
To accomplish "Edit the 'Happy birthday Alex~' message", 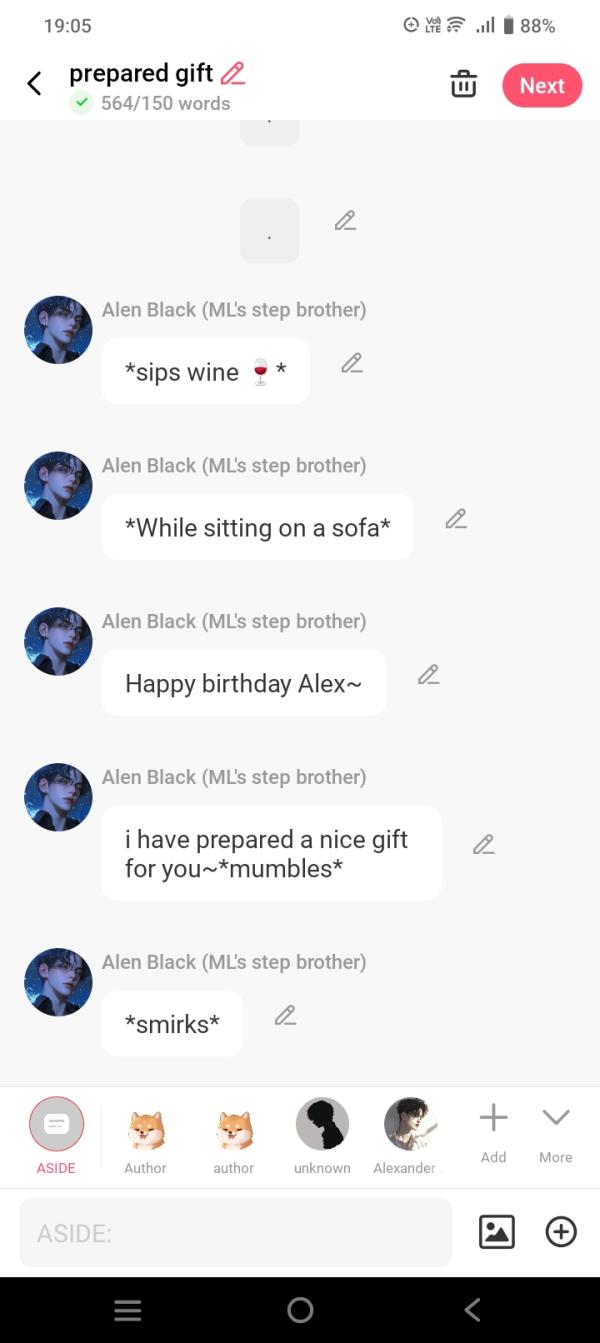I will 428,675.
